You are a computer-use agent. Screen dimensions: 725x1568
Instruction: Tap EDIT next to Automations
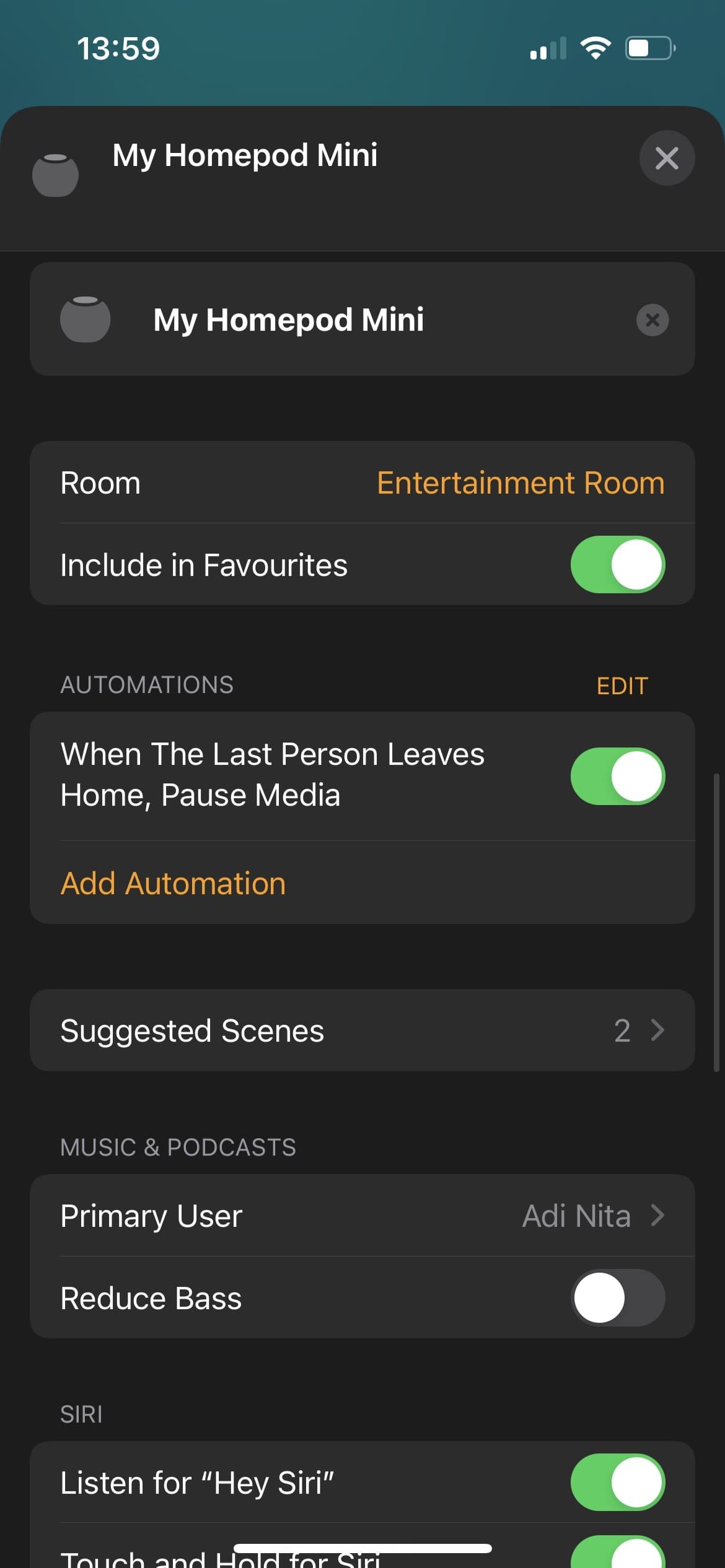622,685
